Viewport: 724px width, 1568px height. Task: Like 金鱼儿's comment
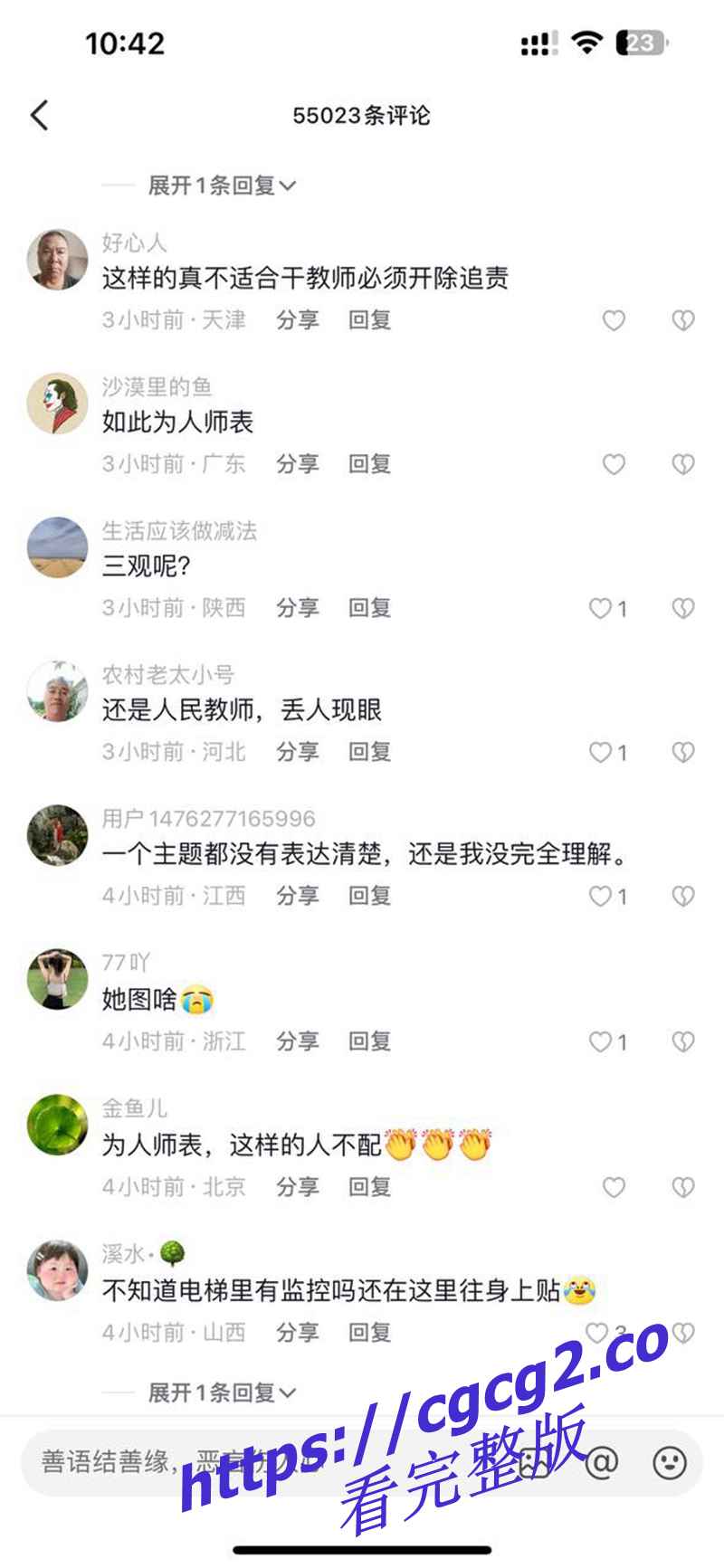point(614,1186)
